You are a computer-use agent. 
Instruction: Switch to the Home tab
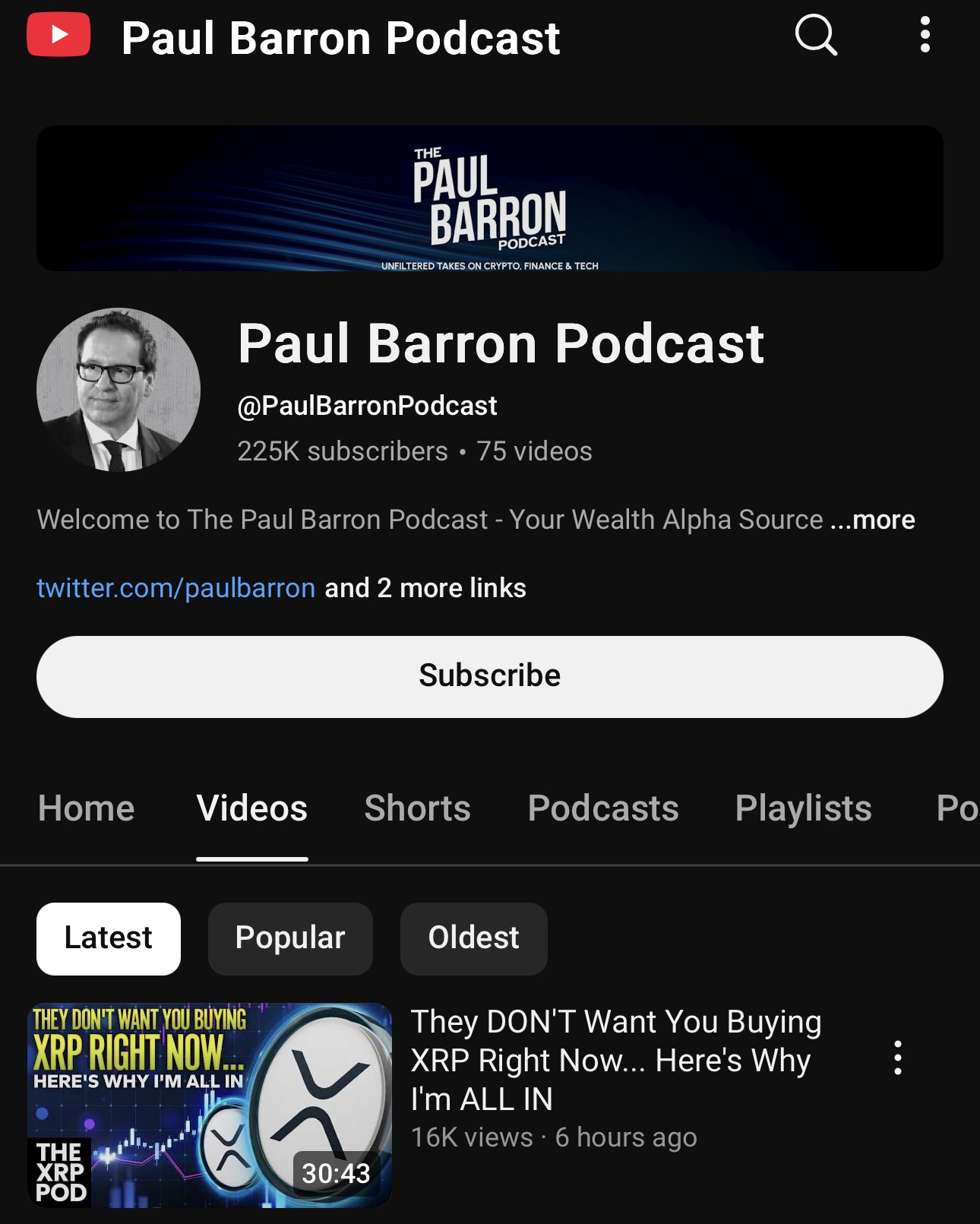87,808
